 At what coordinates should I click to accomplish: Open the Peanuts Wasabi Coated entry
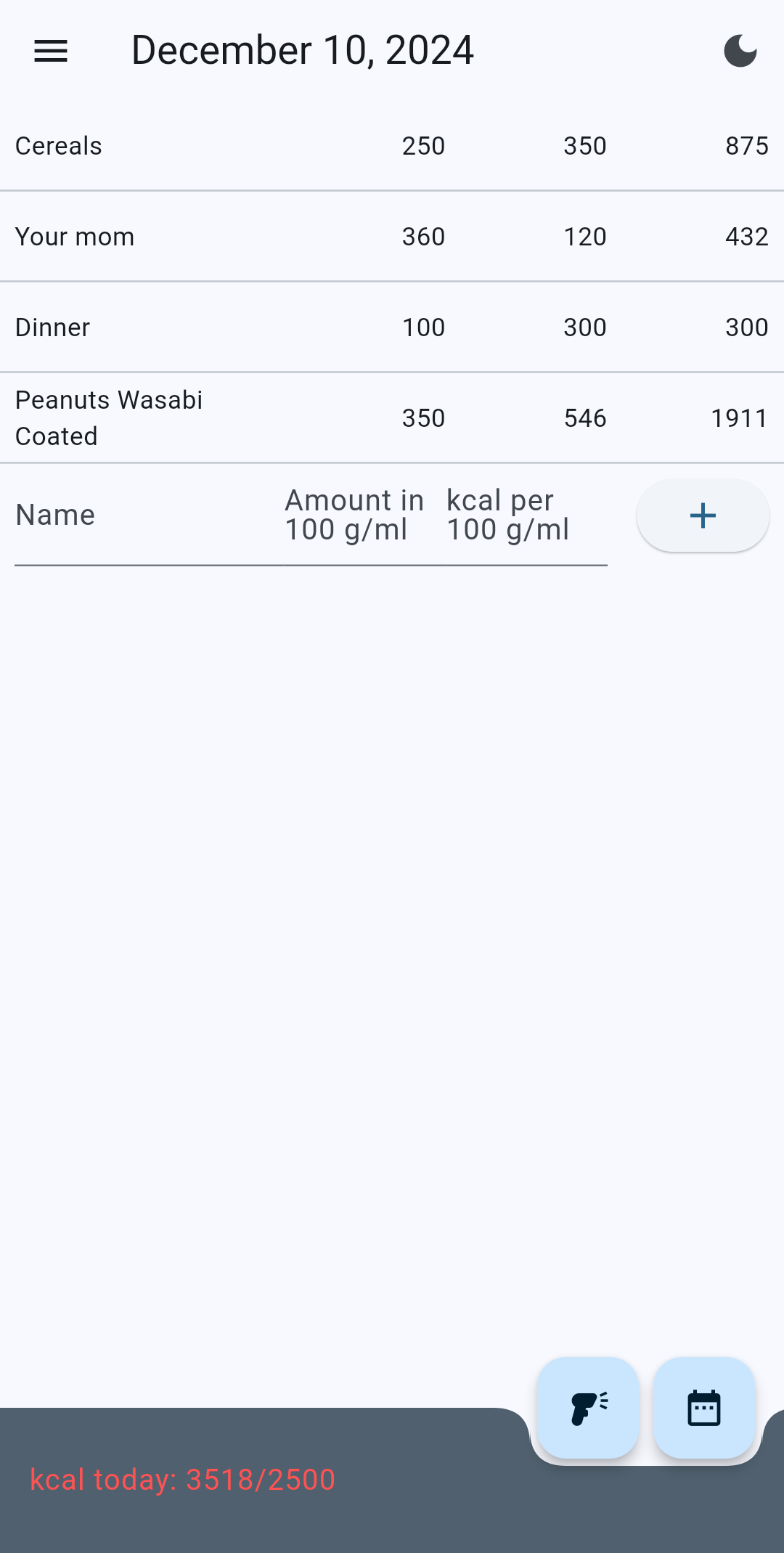coord(392,417)
